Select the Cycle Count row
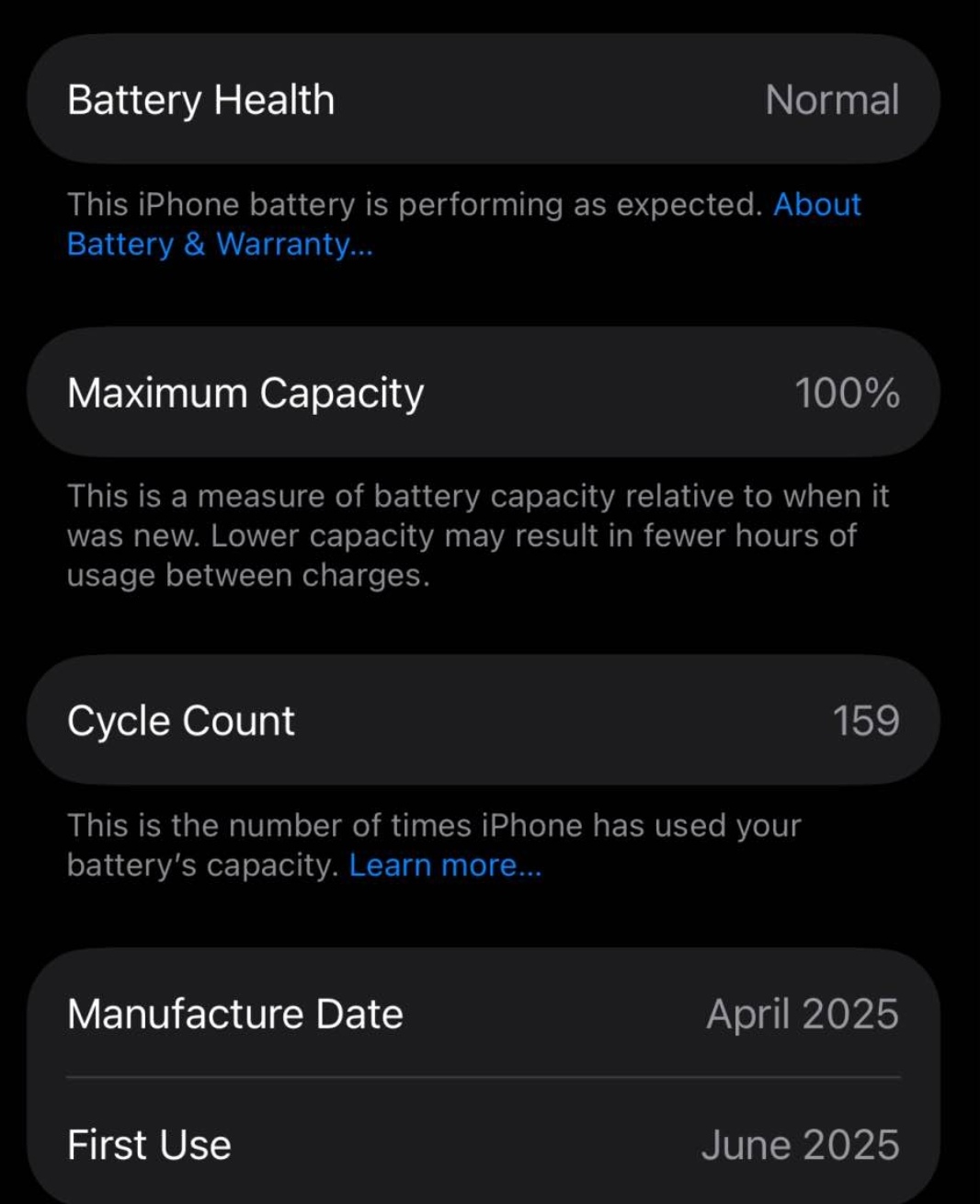The height and width of the screenshot is (1204, 980). [487, 720]
